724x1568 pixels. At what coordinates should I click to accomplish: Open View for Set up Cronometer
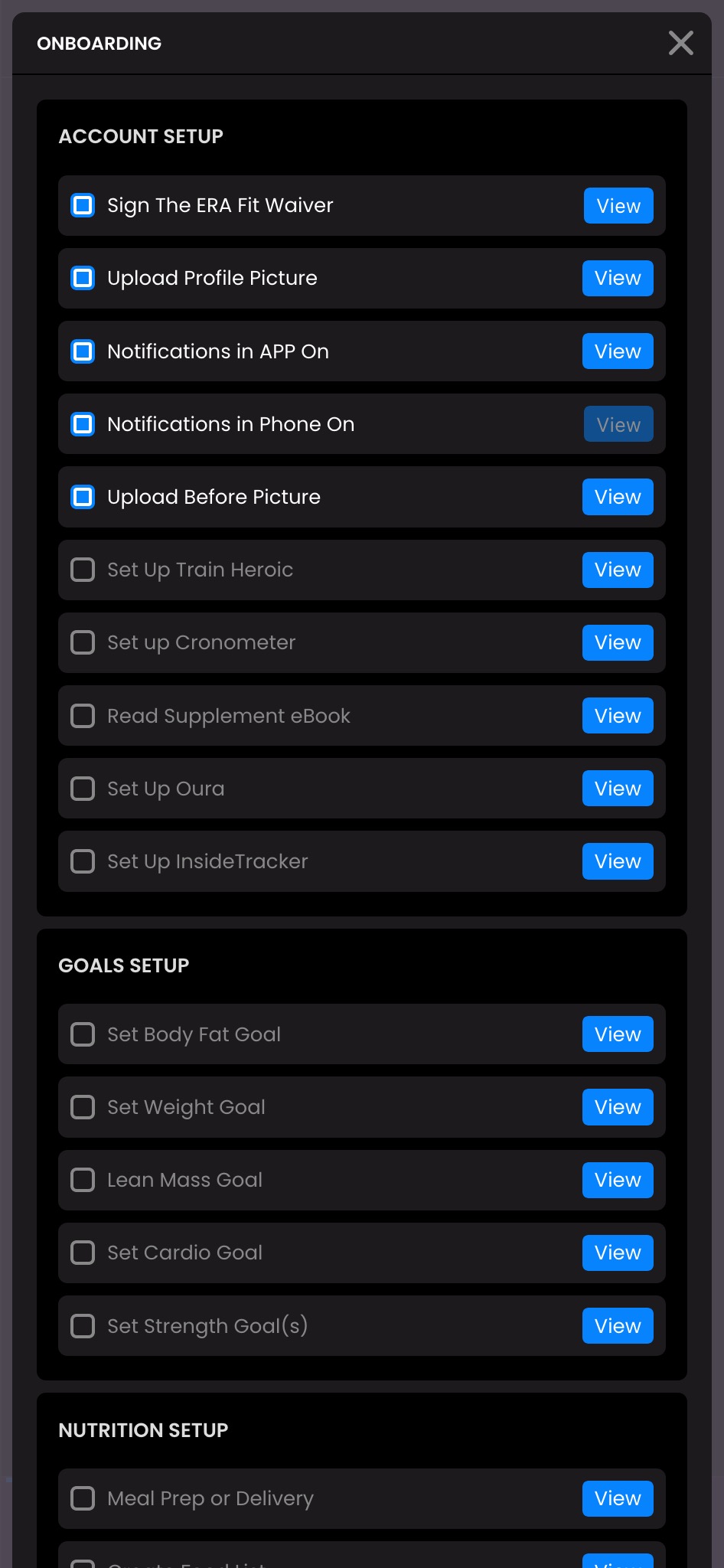tap(618, 642)
